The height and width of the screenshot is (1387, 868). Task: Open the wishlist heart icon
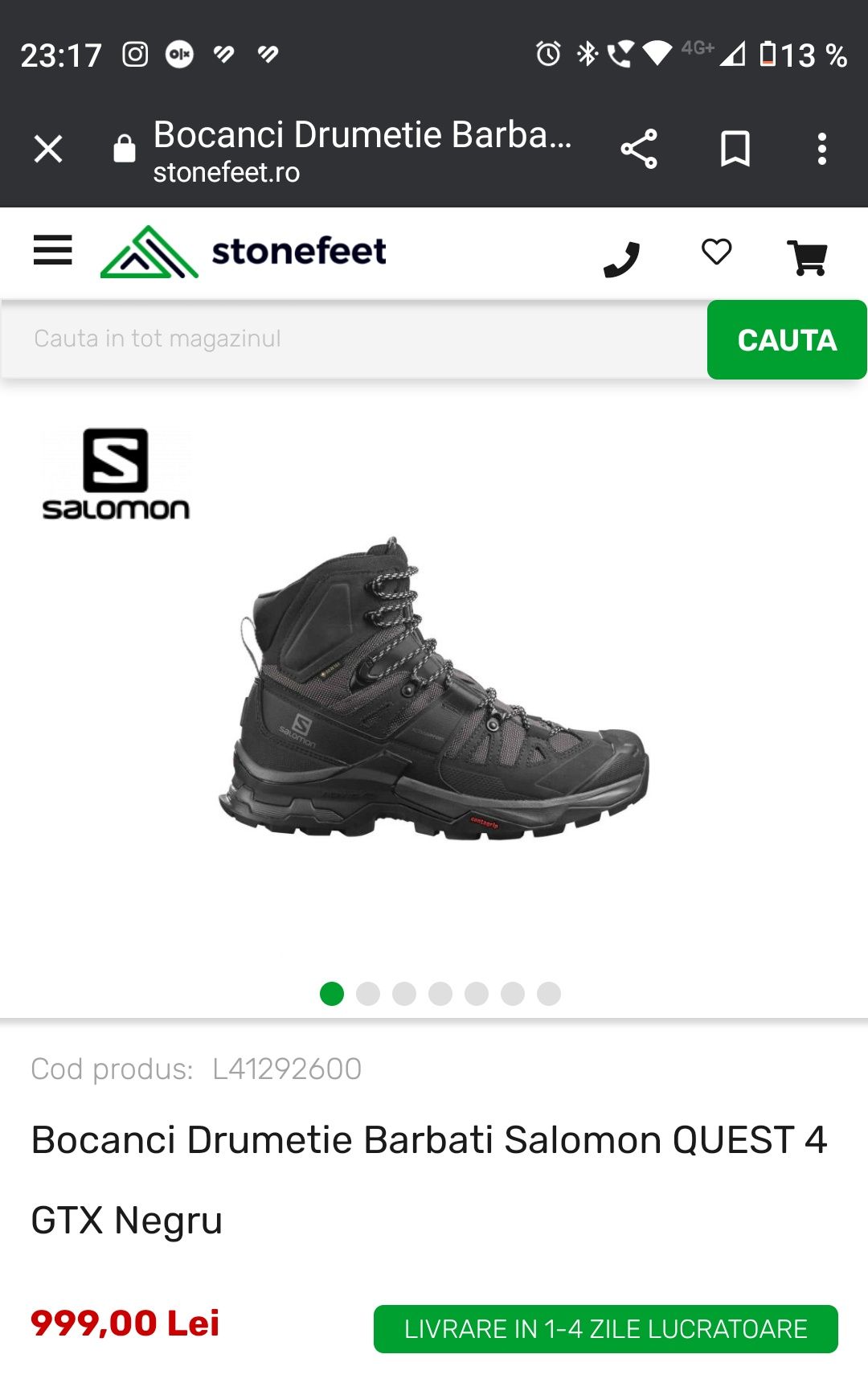(x=716, y=252)
